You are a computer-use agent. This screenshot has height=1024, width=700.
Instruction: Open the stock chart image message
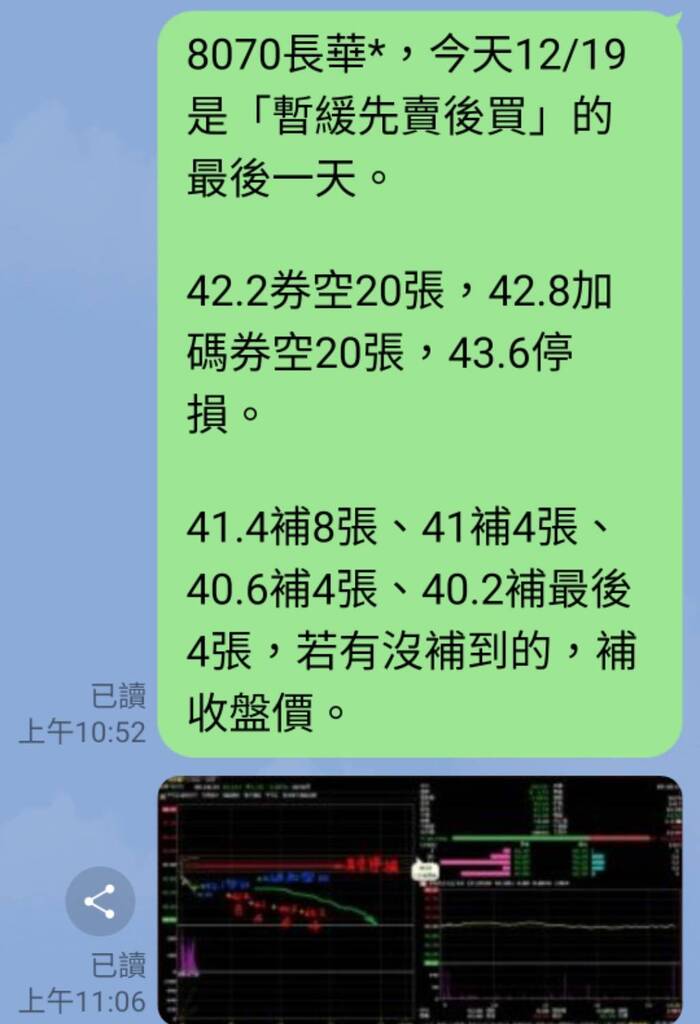click(x=420, y=898)
